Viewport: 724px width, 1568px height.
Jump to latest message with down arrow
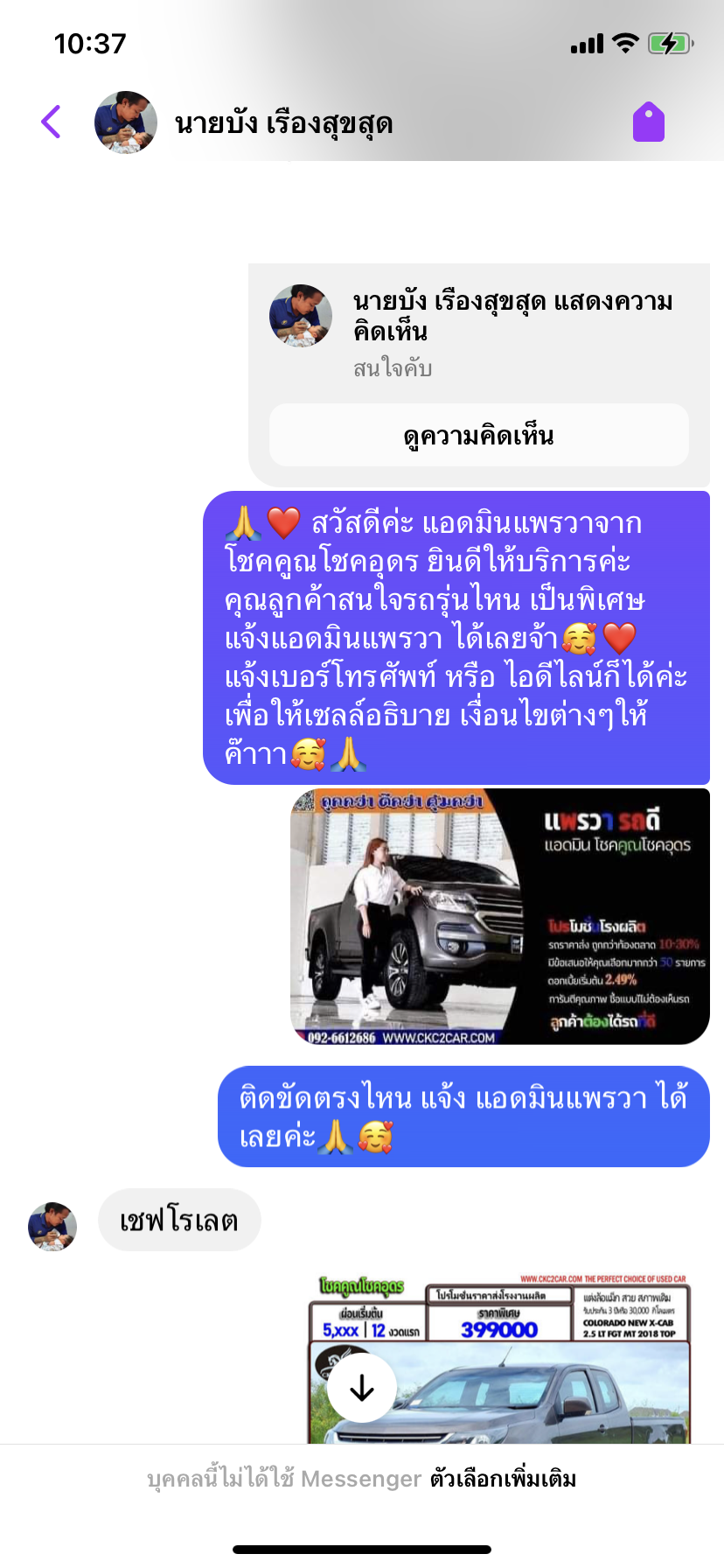362,1387
